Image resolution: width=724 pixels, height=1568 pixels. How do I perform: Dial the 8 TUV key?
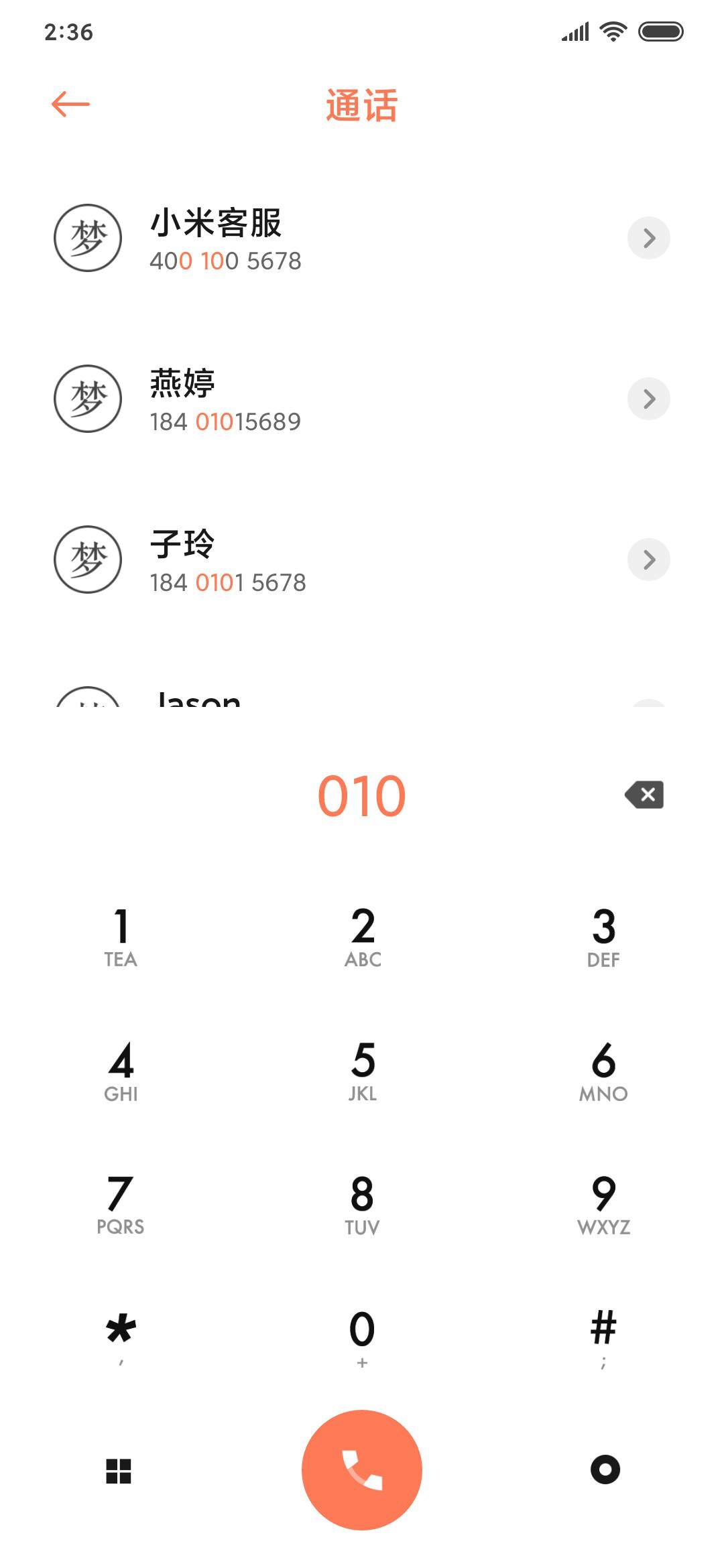(x=363, y=1205)
